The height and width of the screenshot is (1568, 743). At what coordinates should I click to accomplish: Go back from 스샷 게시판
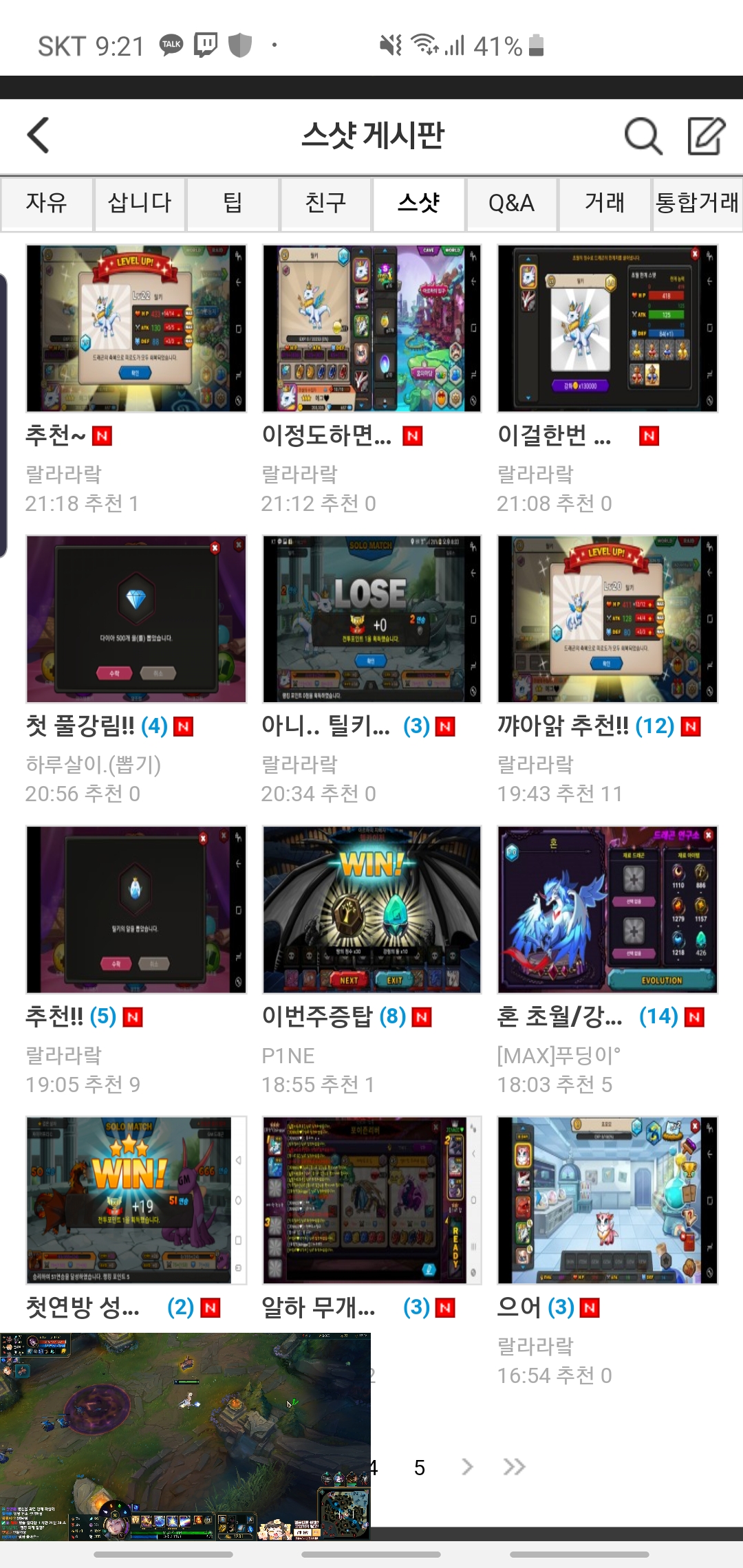coord(39,135)
